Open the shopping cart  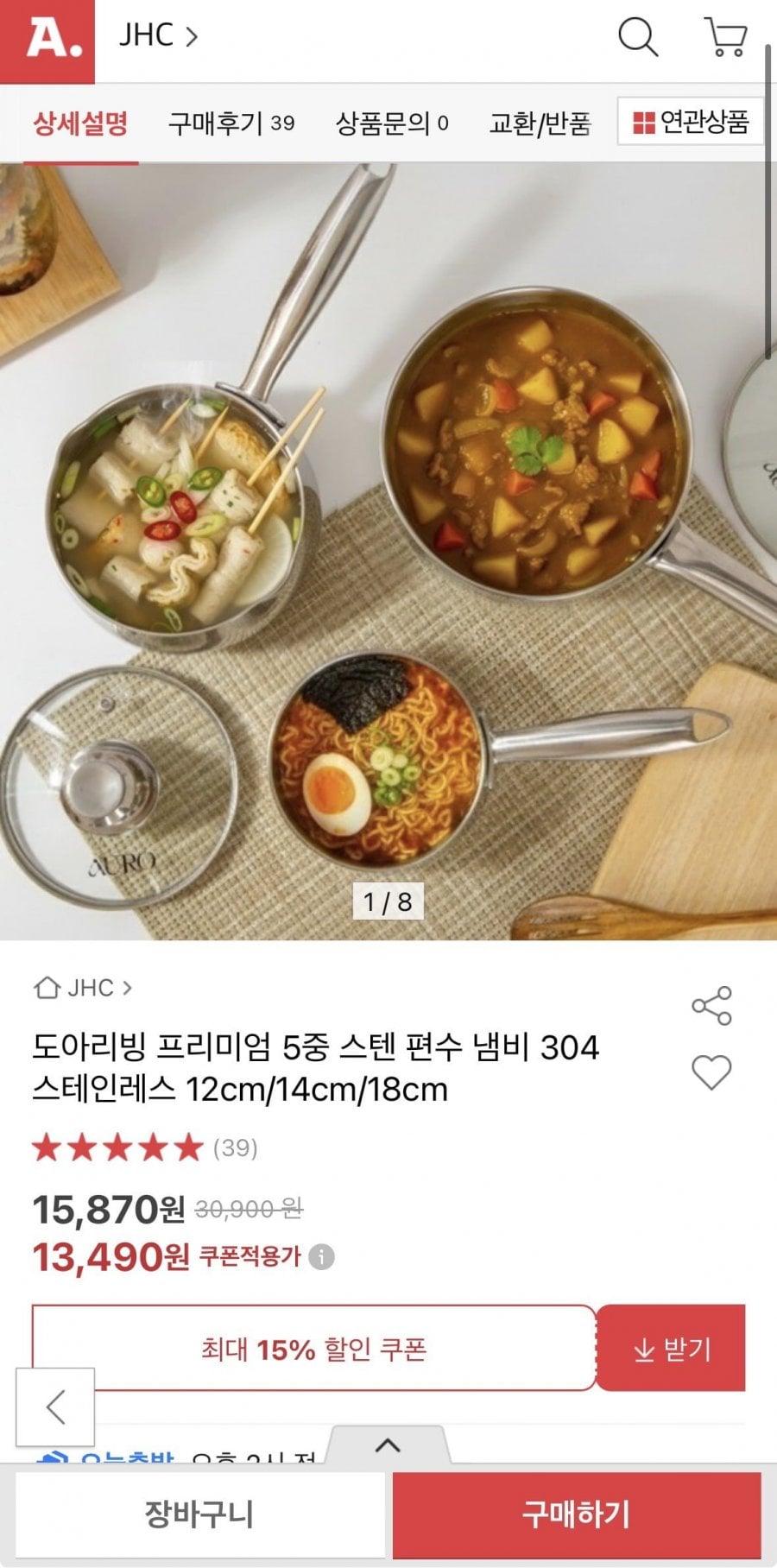725,37
